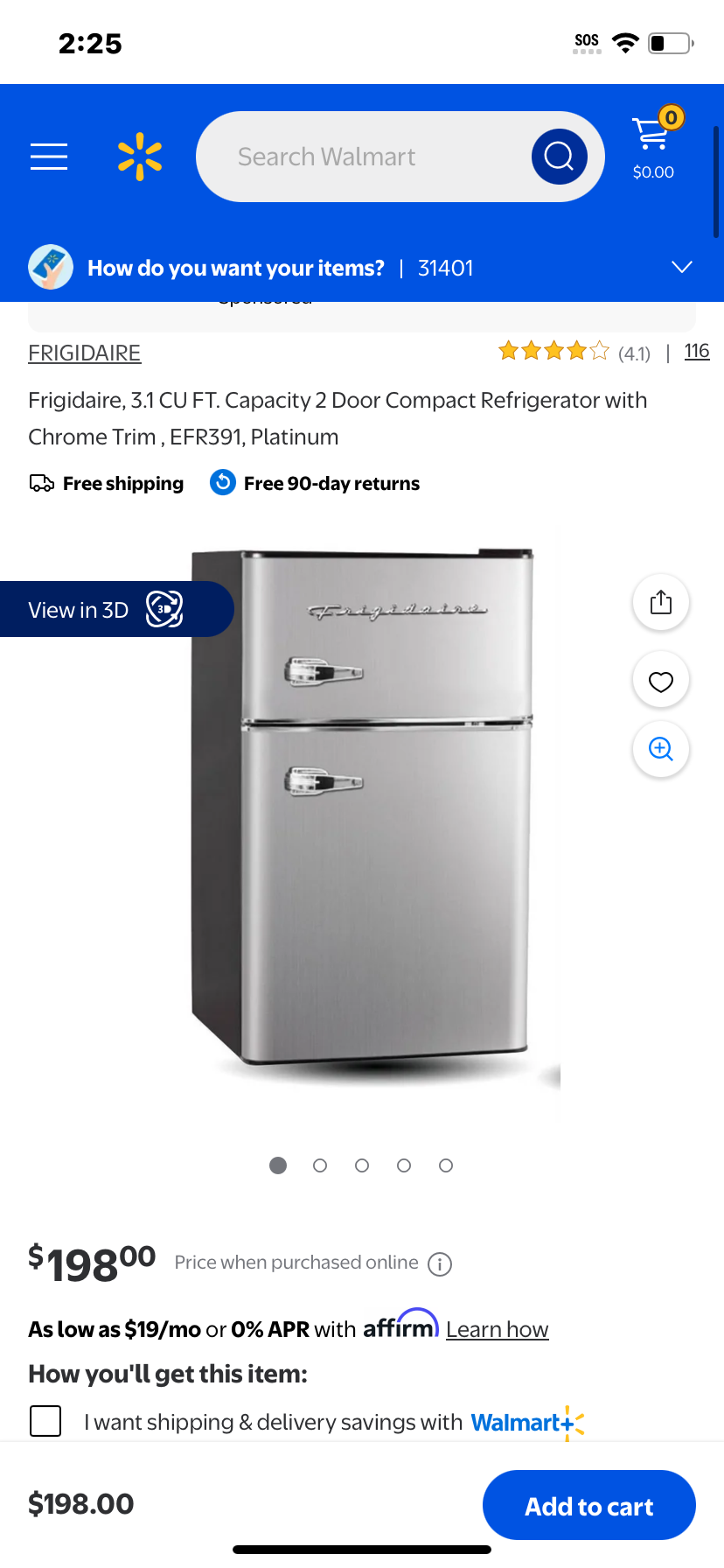Jump to the third image dot
Image resolution: width=724 pixels, height=1568 pixels.
pyautogui.click(x=362, y=1165)
